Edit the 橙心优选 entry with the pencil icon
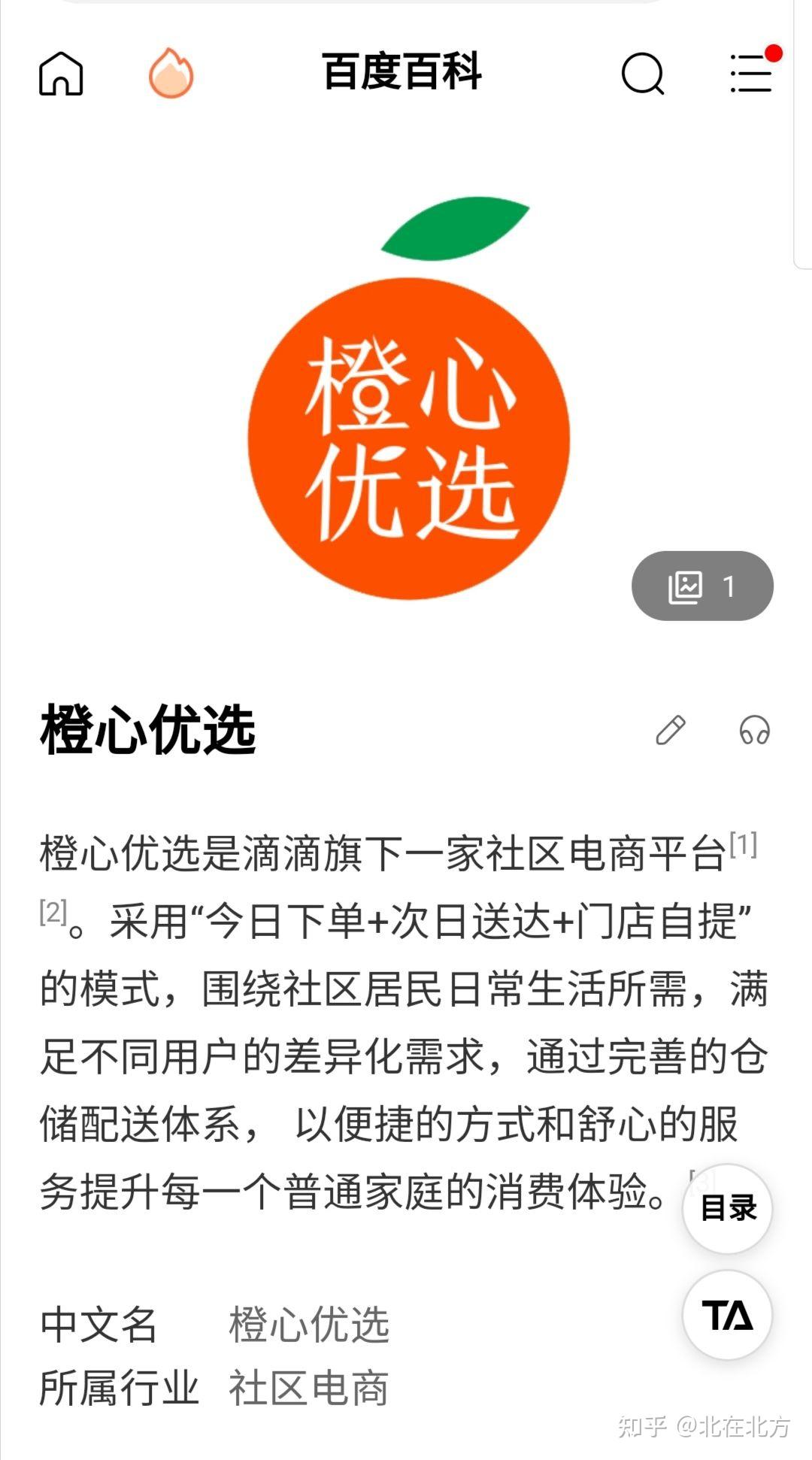This screenshot has width=812, height=1460. (671, 730)
